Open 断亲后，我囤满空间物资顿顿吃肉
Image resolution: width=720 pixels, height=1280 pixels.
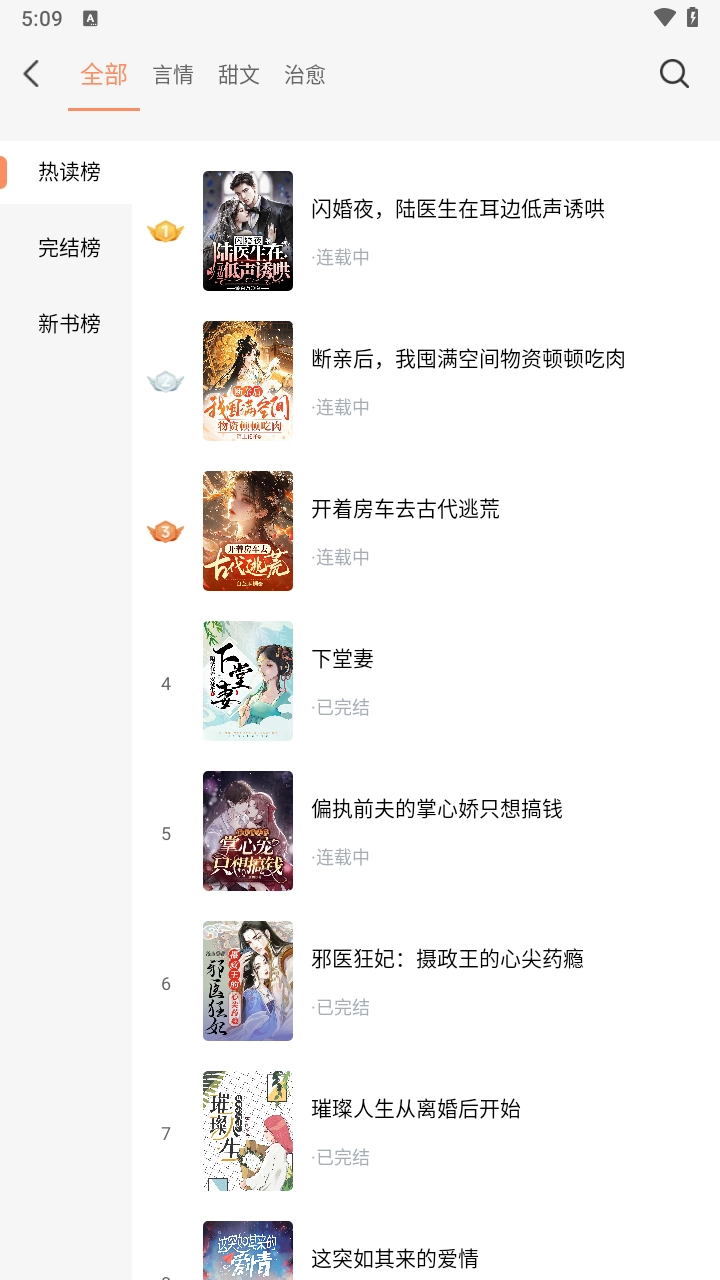[468, 359]
